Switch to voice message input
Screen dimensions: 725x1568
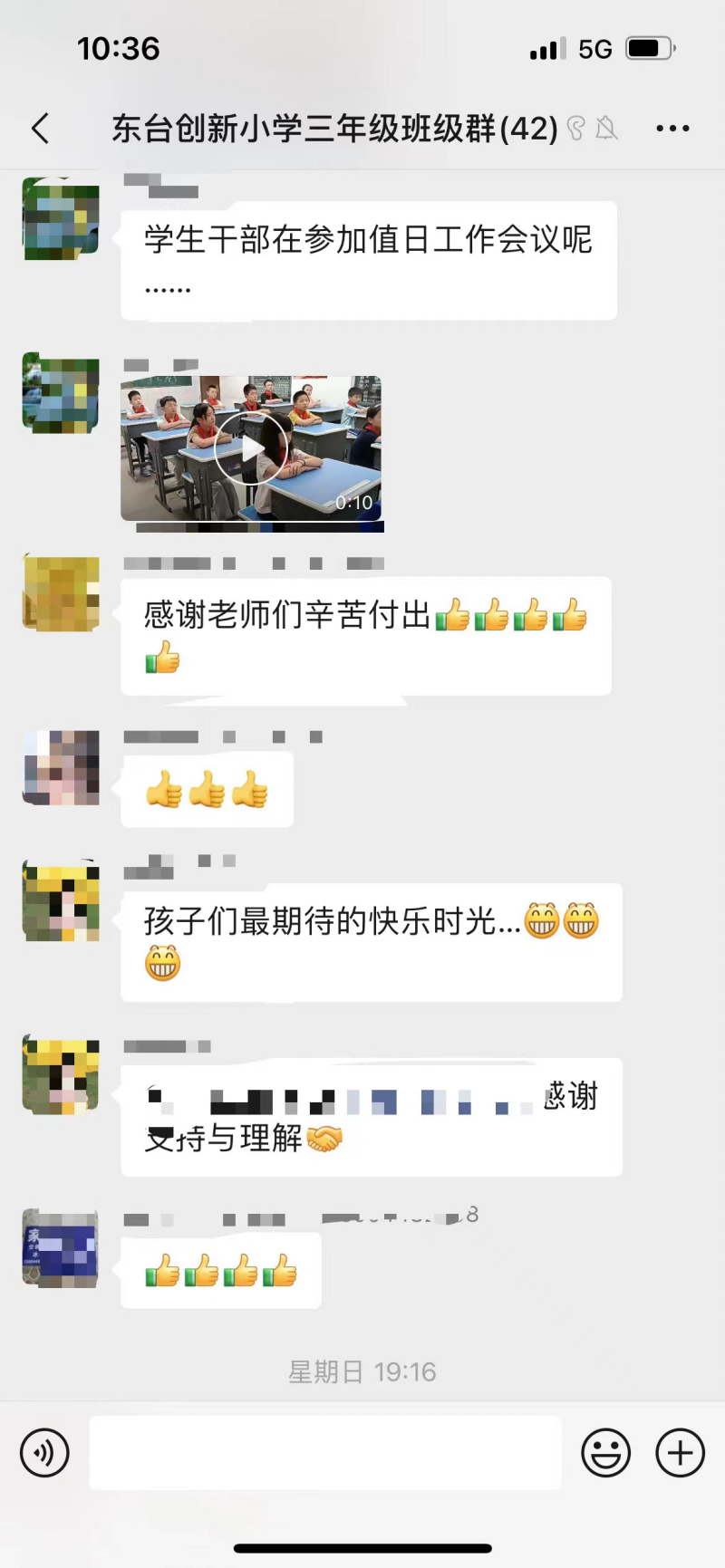click(44, 1453)
